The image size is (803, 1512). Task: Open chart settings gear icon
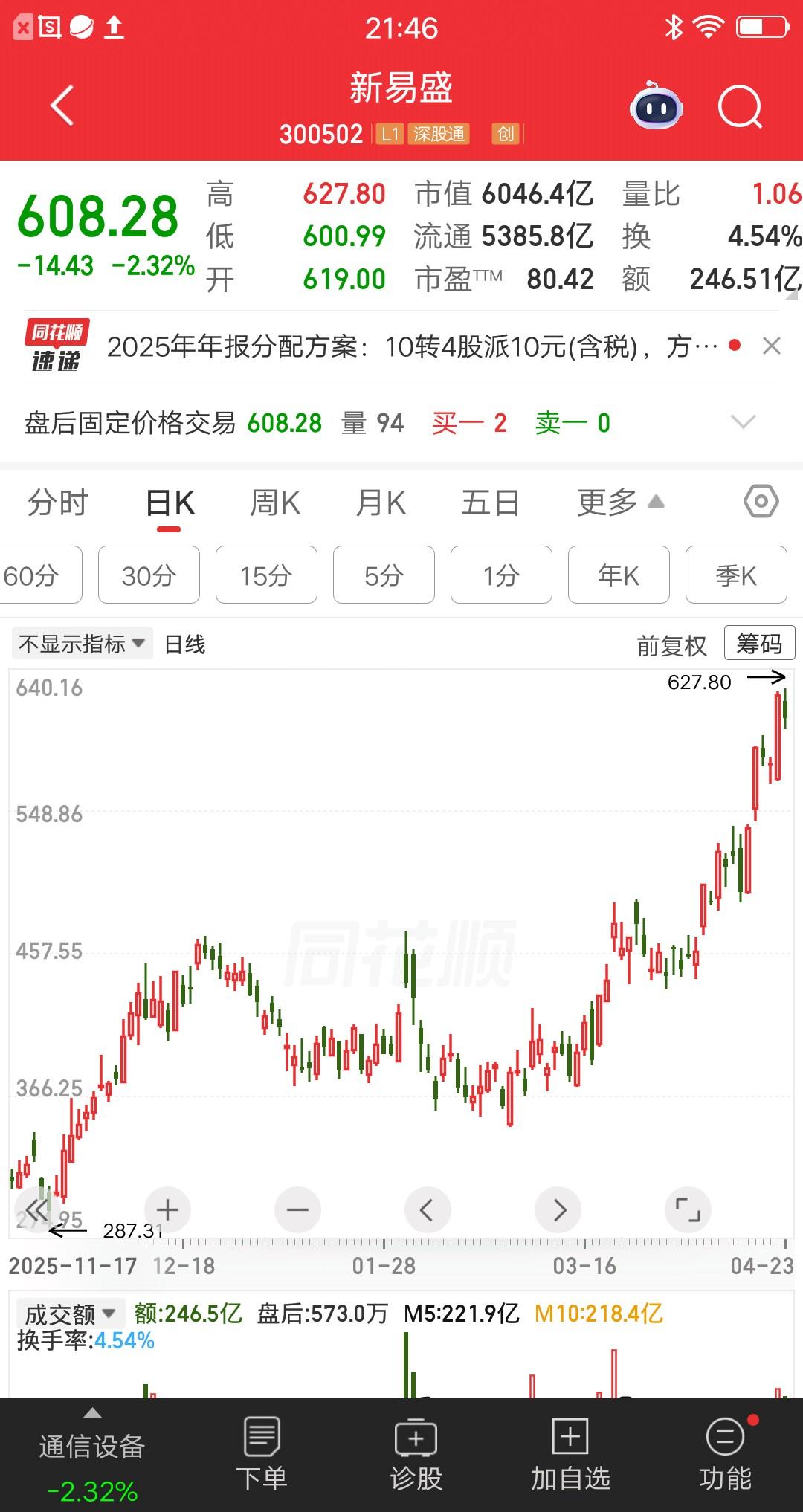(761, 502)
